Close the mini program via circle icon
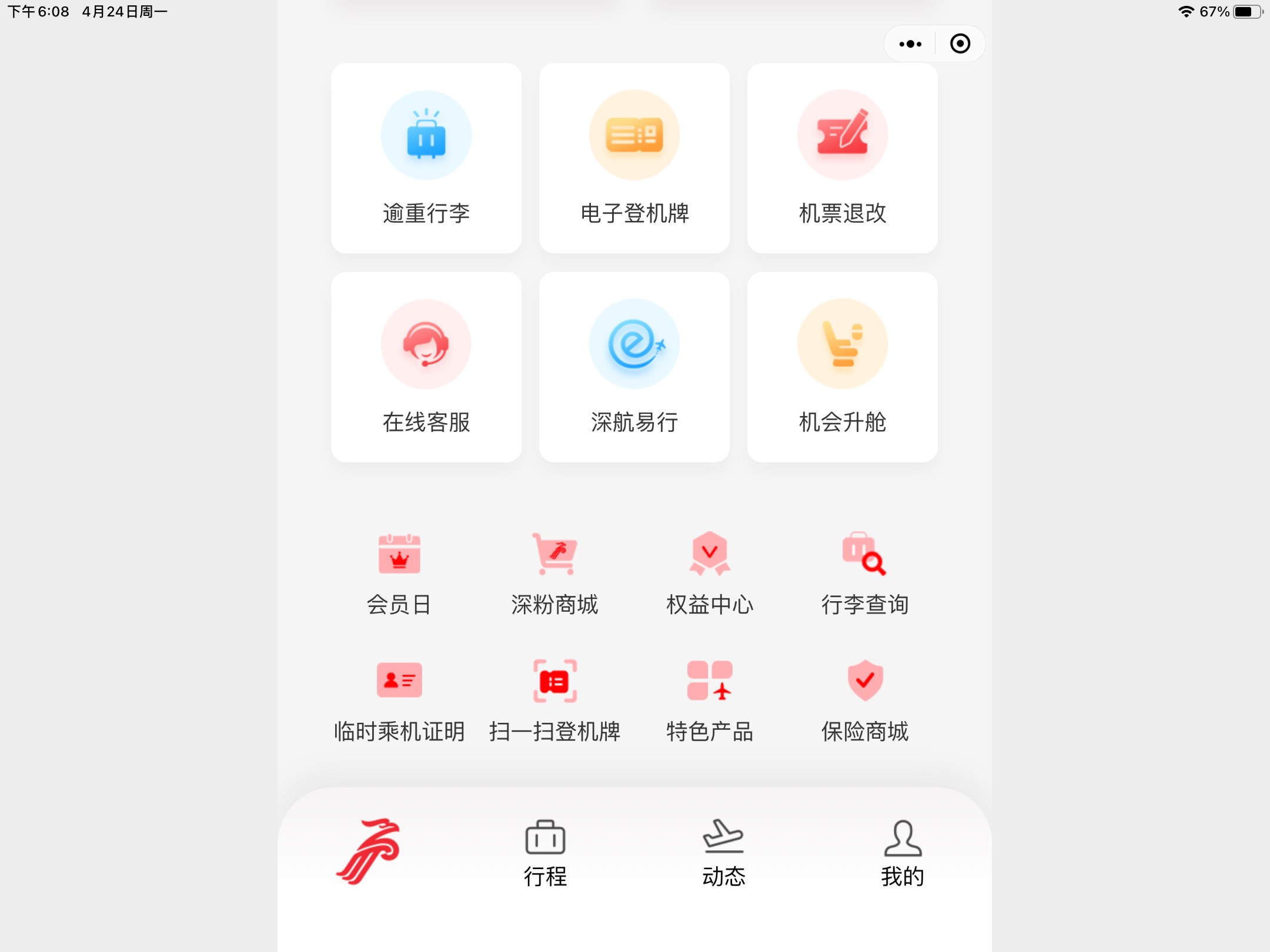Image resolution: width=1270 pixels, height=952 pixels. 960,44
